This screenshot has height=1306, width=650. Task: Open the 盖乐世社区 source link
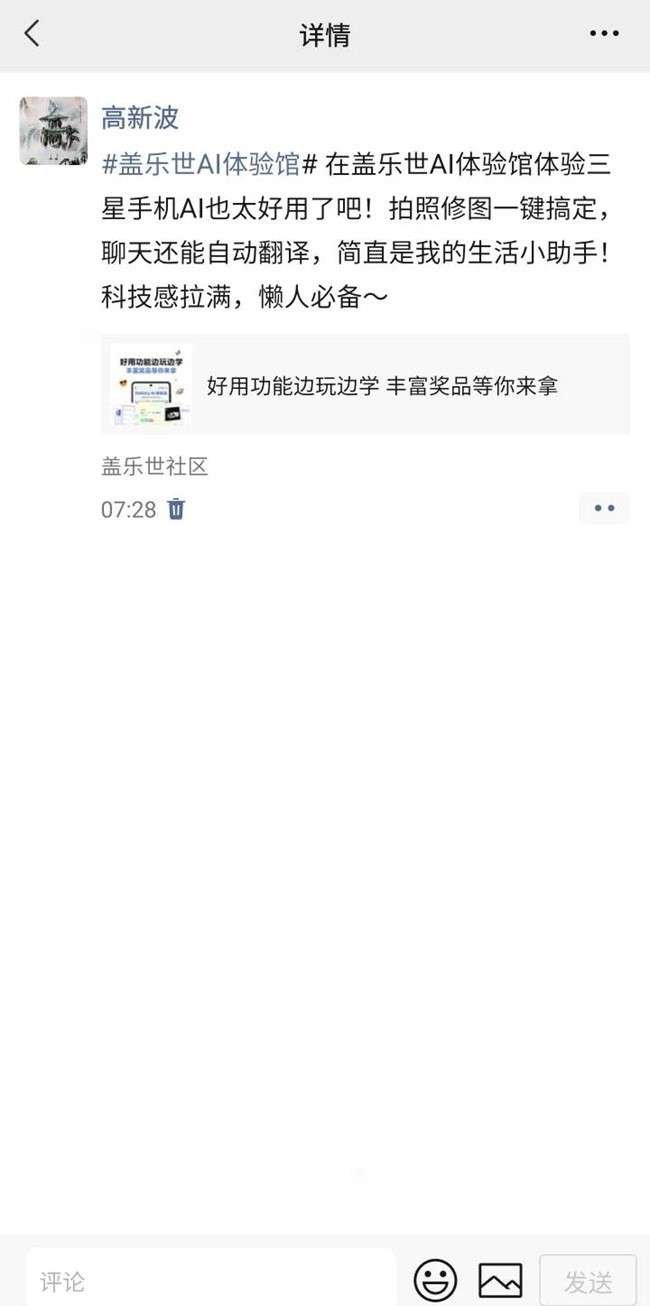[x=154, y=466]
